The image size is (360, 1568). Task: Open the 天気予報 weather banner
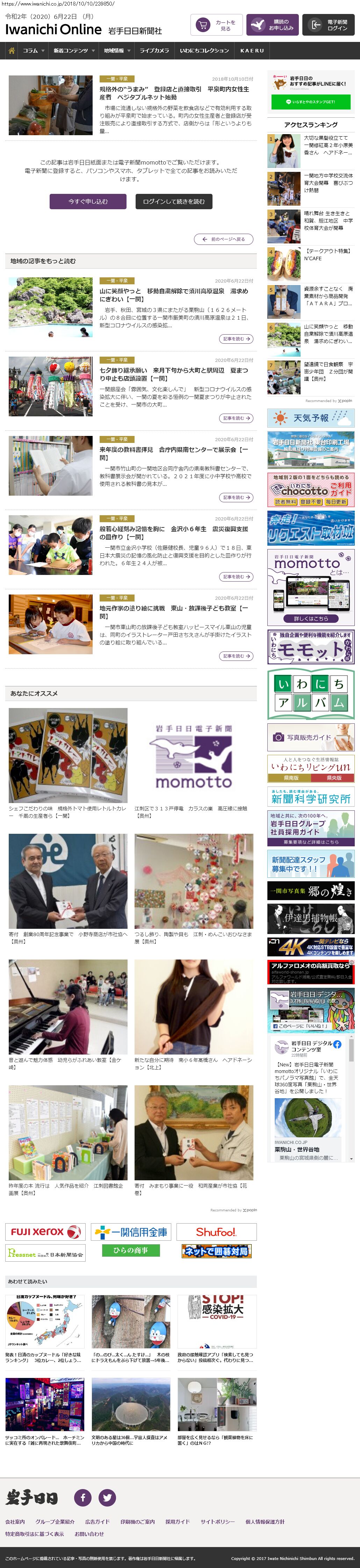tap(311, 418)
